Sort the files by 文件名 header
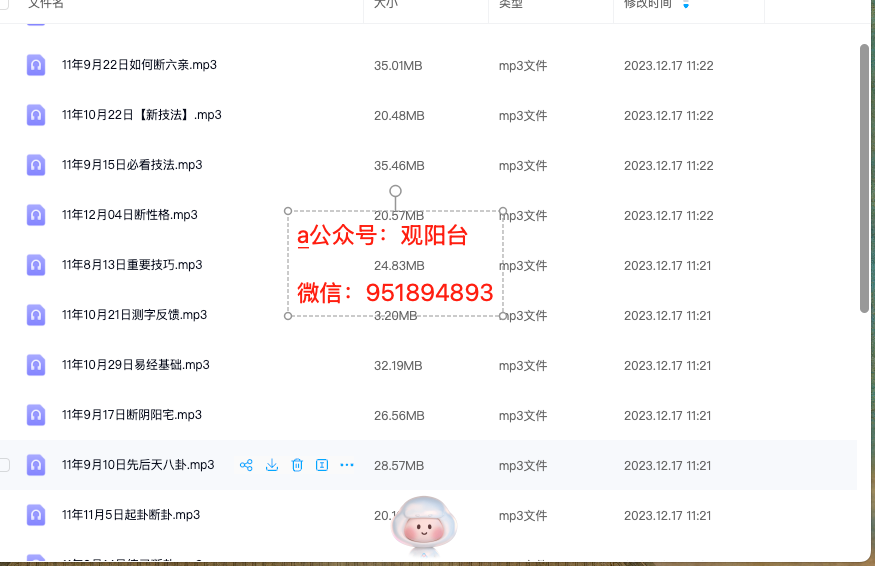875x566 pixels. pos(45,4)
